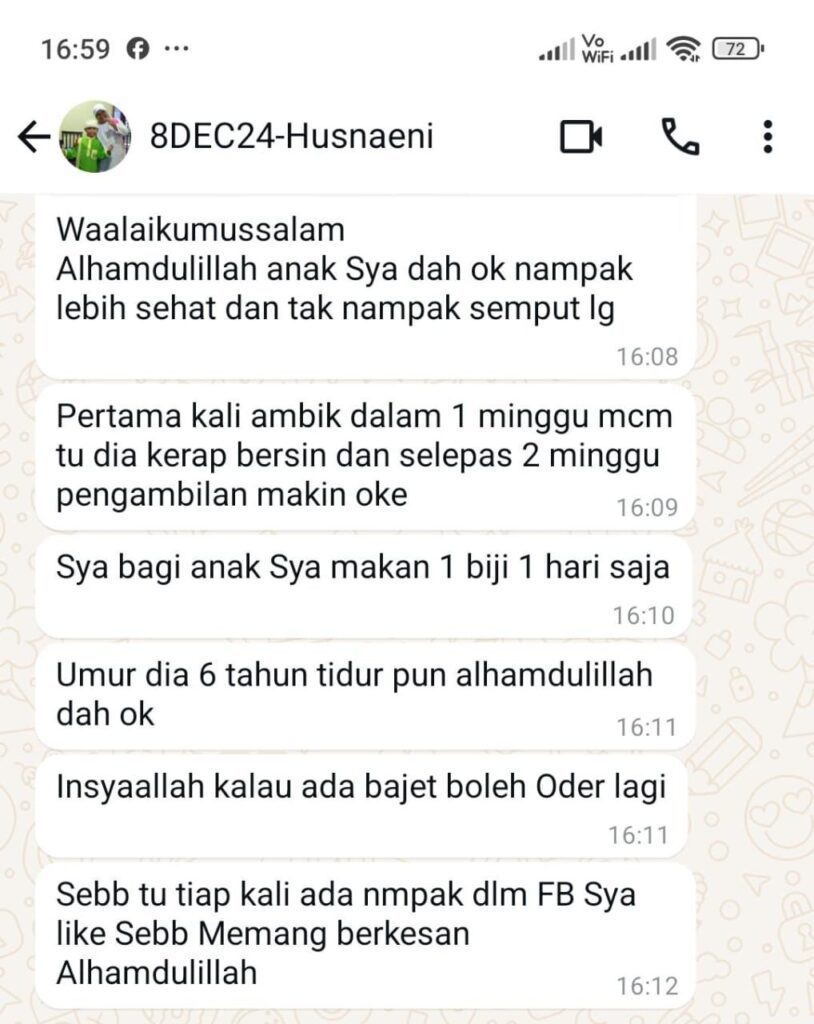Start a video call with 8DEC24-Husnaeni
Screen dimensions: 814x1024
[580, 137]
